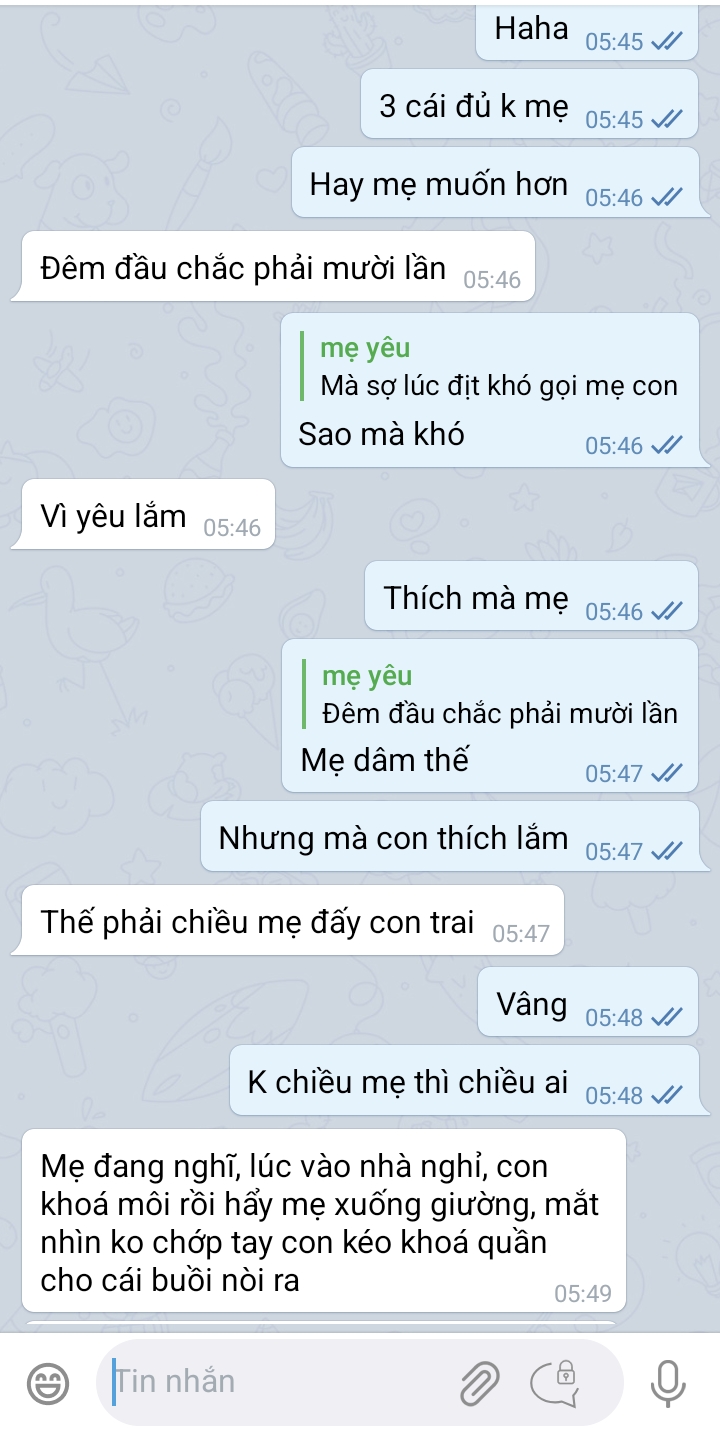Open the emoji picker
The image size is (720, 1431).
pyautogui.click(x=48, y=1384)
